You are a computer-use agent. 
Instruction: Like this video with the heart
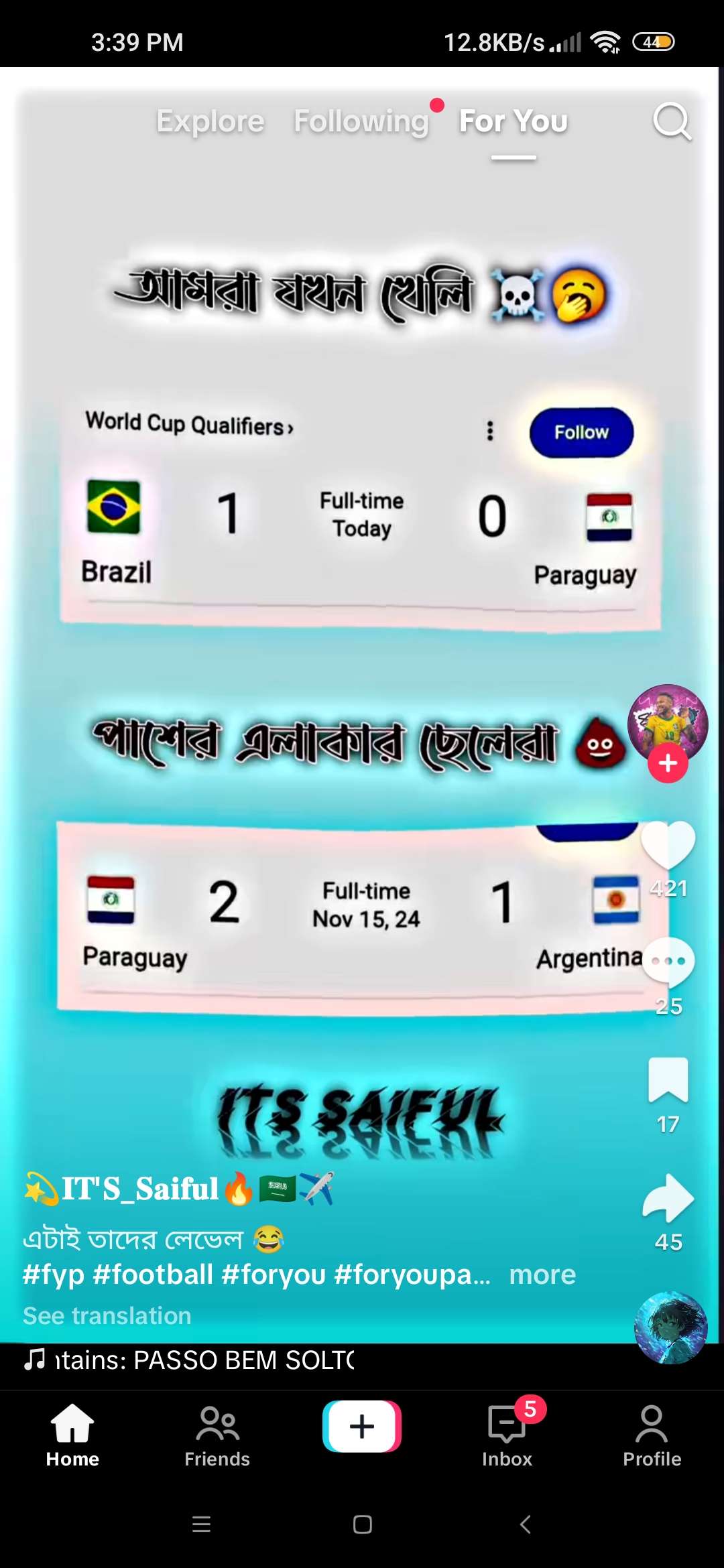[x=668, y=846]
